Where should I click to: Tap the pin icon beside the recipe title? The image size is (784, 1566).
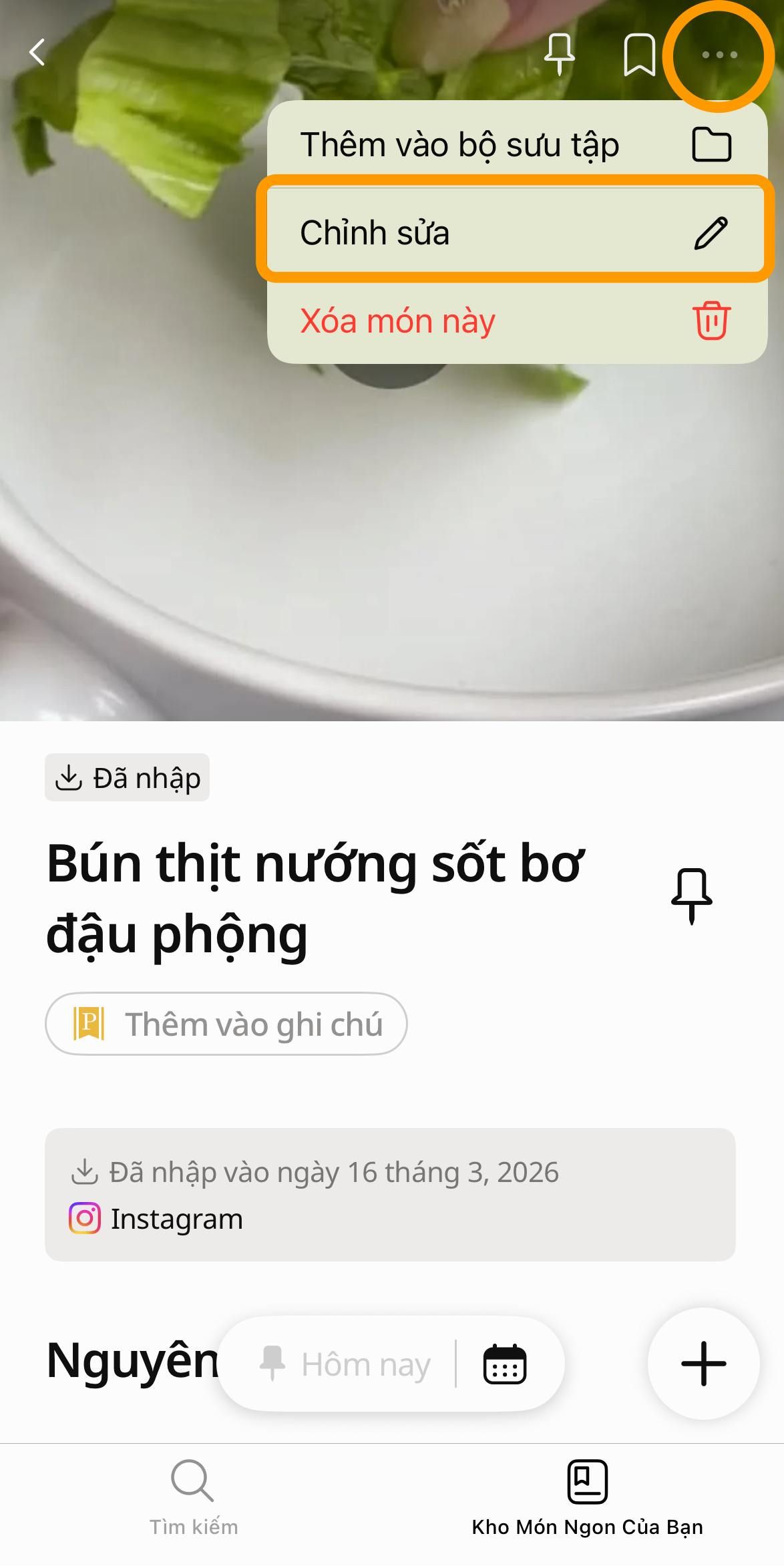click(x=692, y=896)
